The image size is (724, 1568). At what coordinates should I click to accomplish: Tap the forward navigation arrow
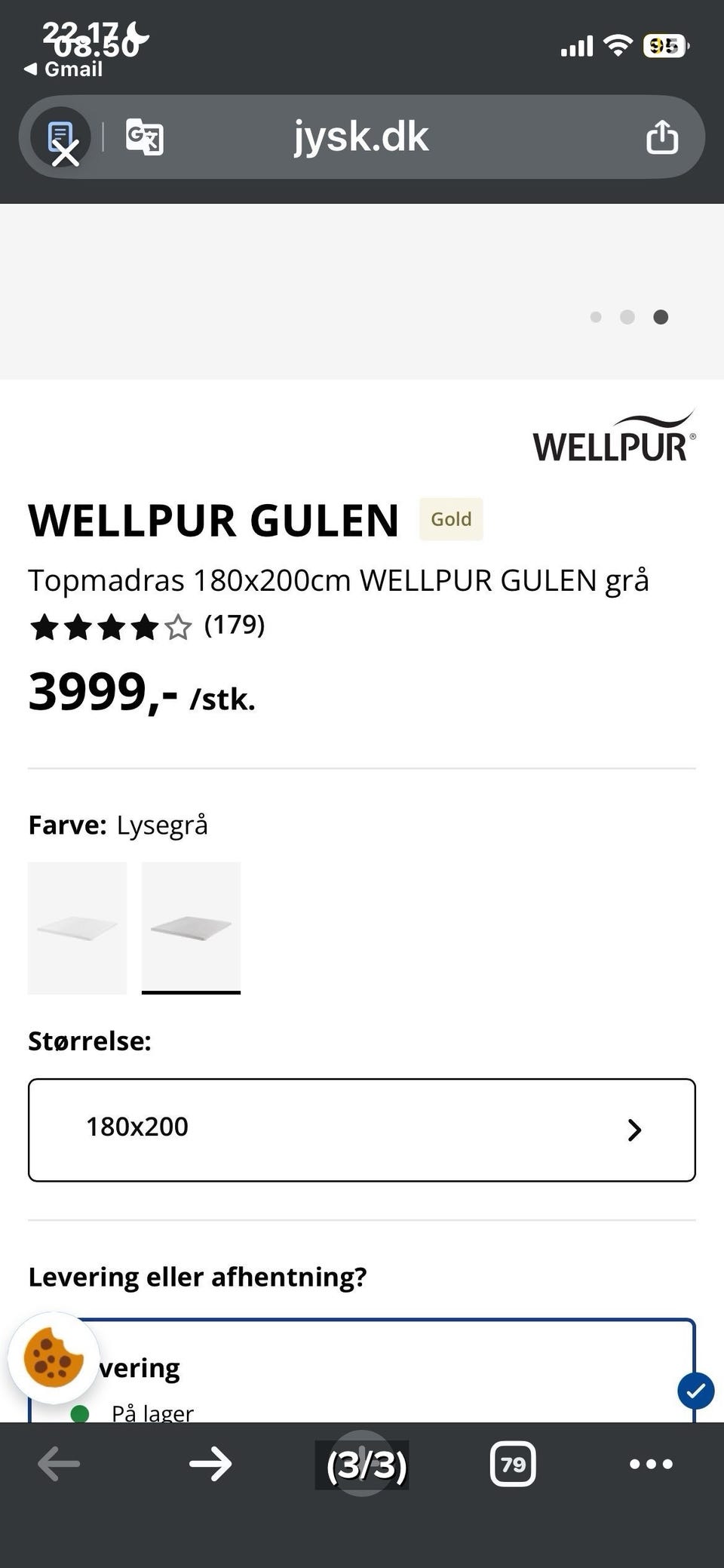tap(210, 1465)
